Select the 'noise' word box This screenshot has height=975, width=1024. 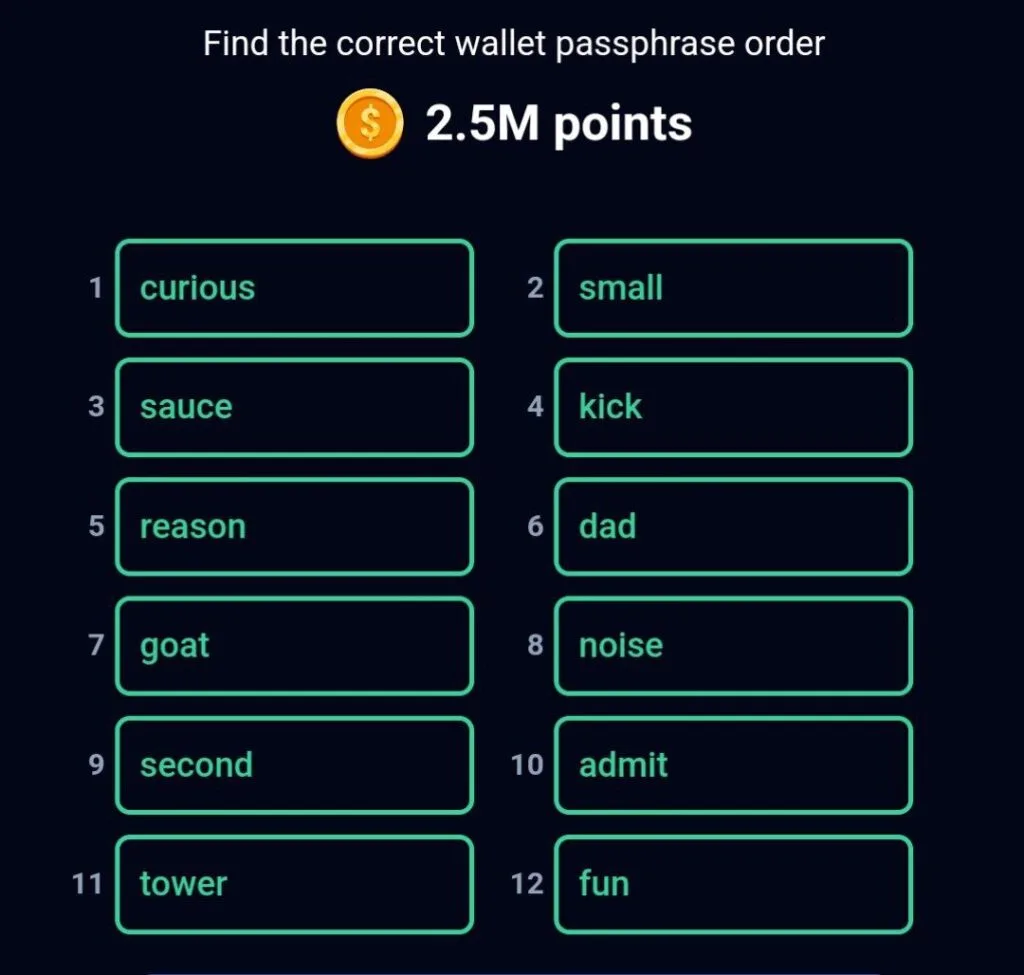733,645
